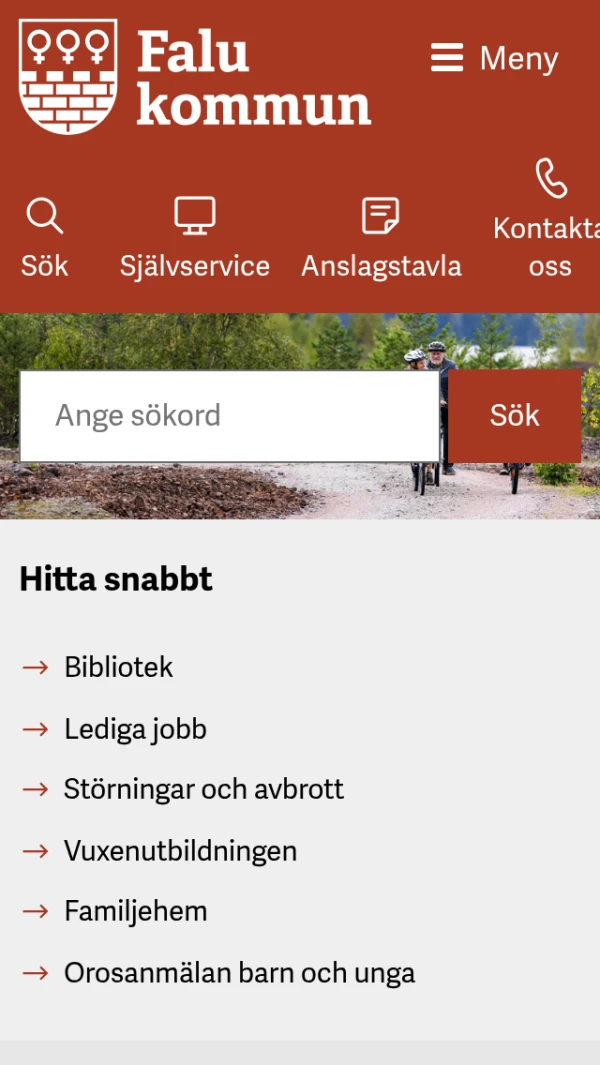Tap the red Sök search button

(514, 416)
